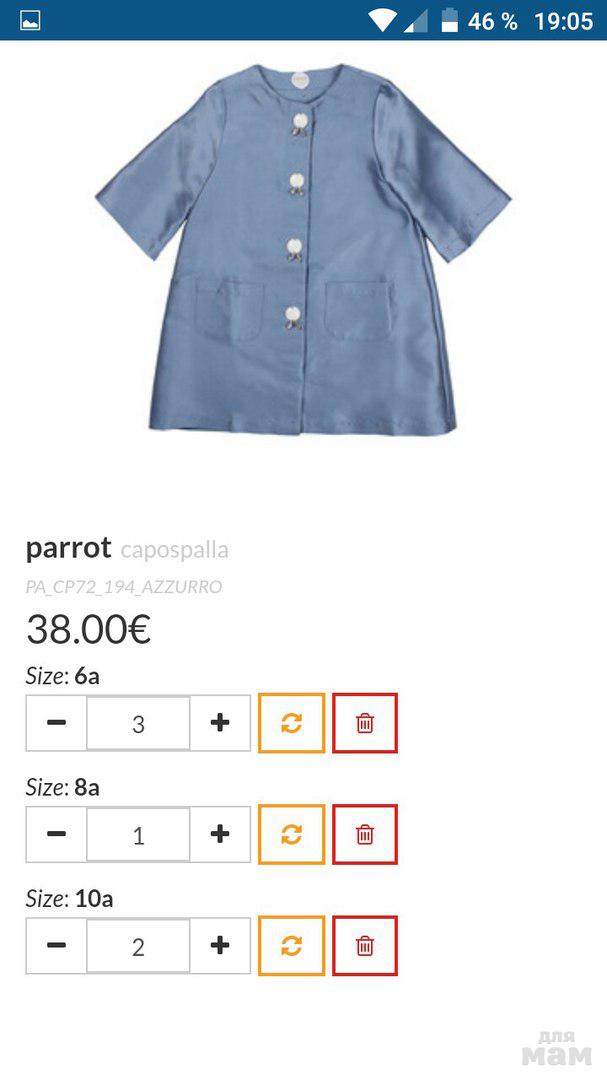
Task: Edit the quantity field for size 10a
Action: click(138, 945)
